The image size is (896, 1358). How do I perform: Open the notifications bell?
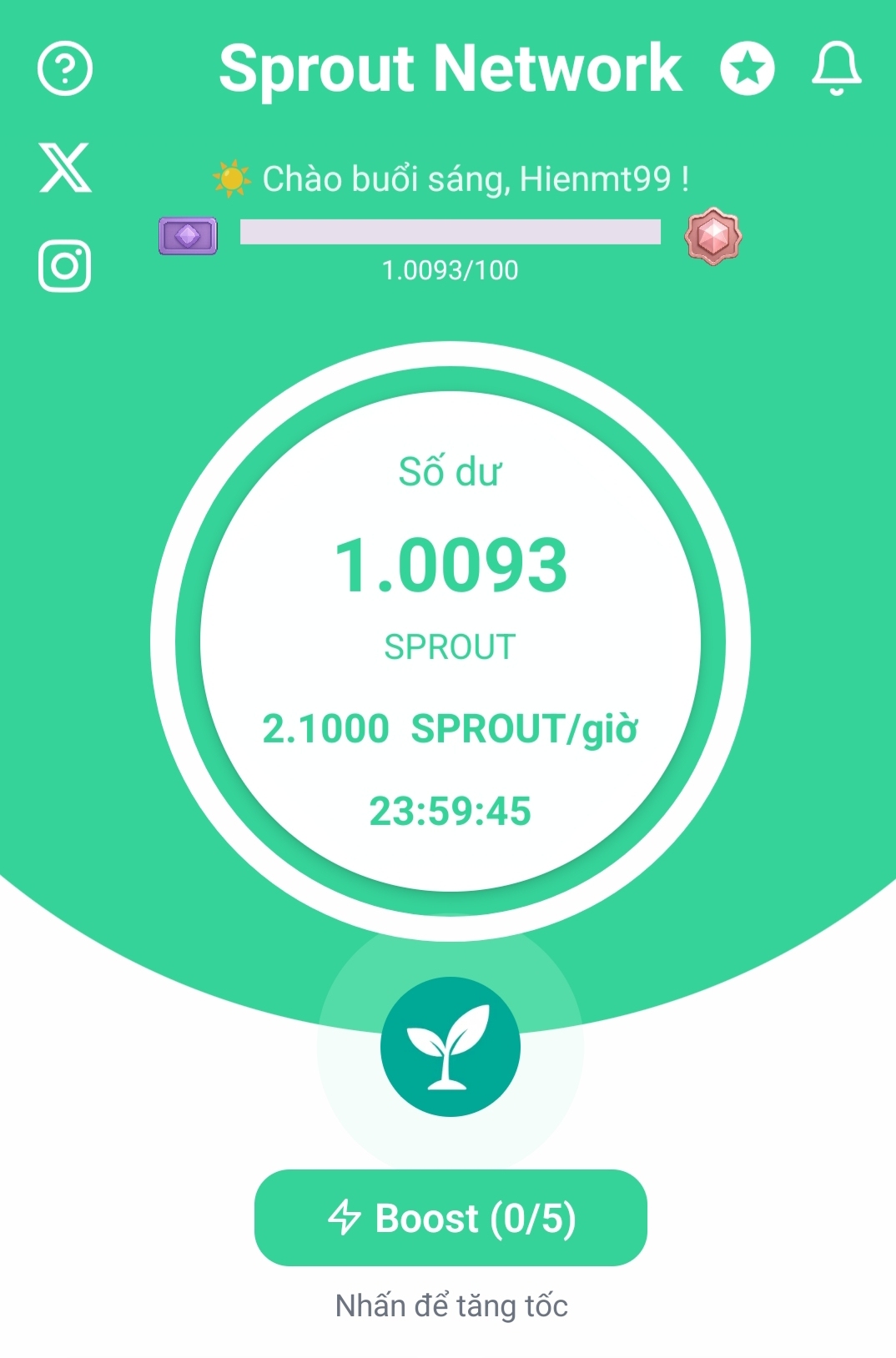tap(836, 68)
